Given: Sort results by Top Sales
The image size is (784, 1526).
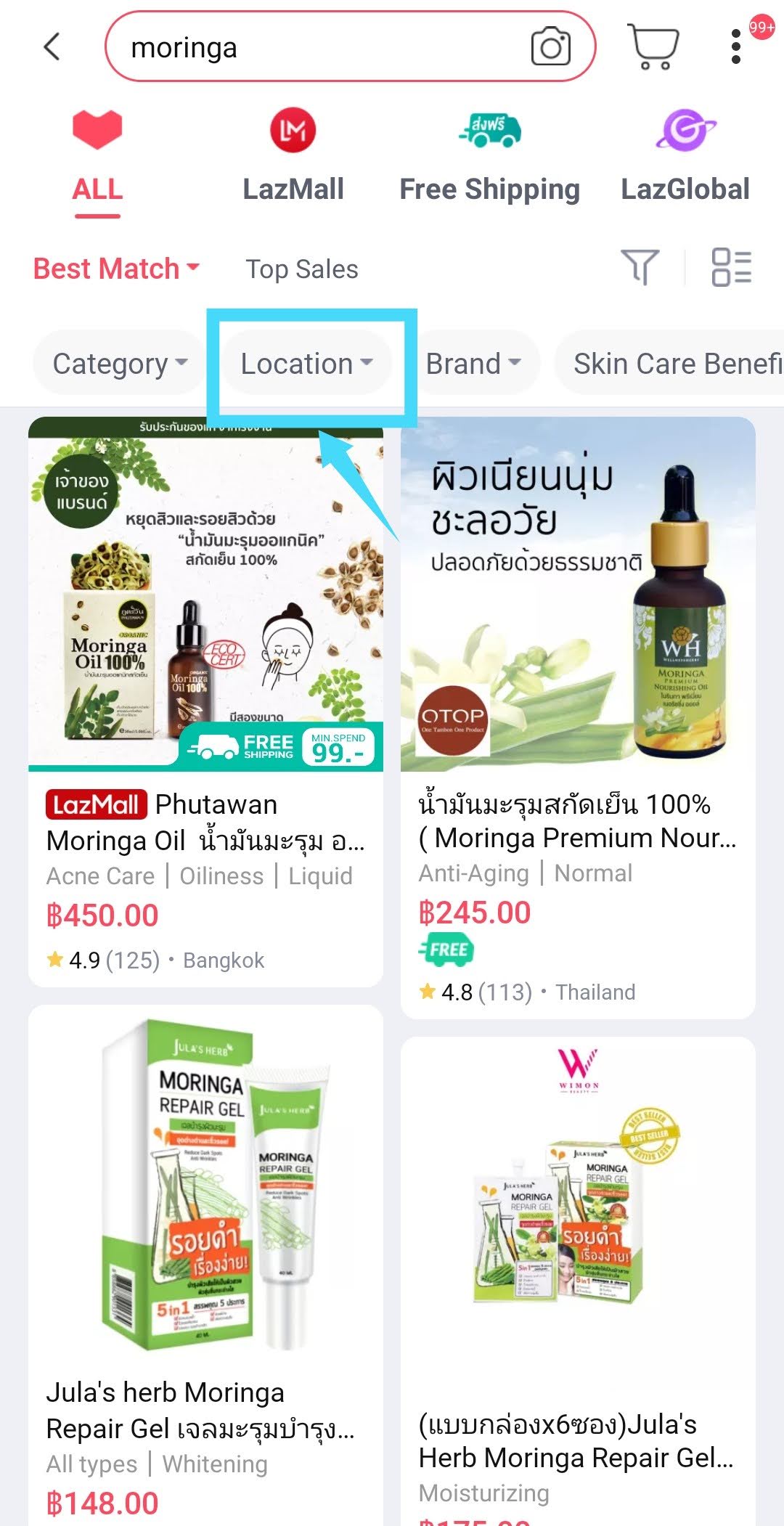Looking at the screenshot, I should (x=302, y=269).
